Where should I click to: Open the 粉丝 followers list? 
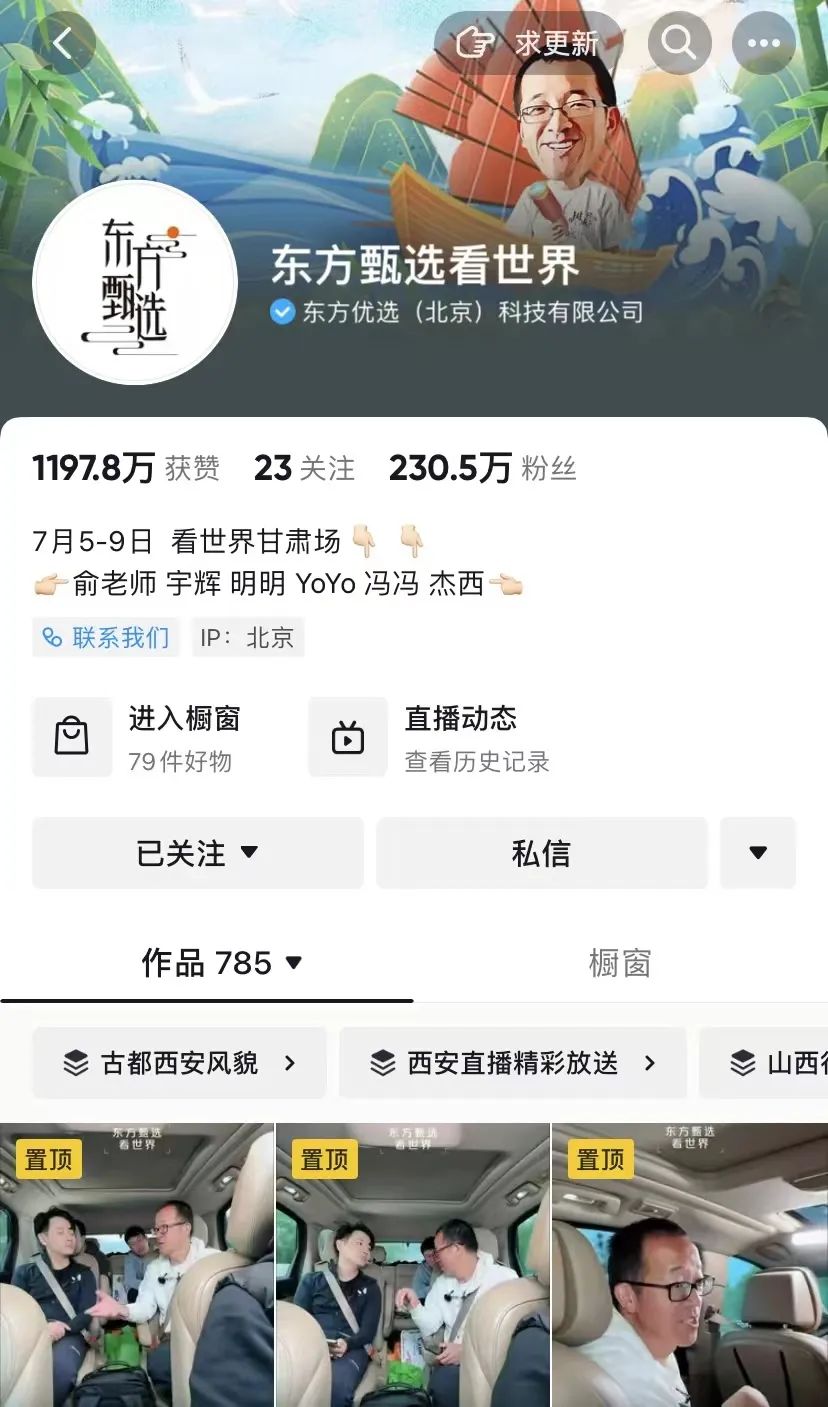(483, 468)
